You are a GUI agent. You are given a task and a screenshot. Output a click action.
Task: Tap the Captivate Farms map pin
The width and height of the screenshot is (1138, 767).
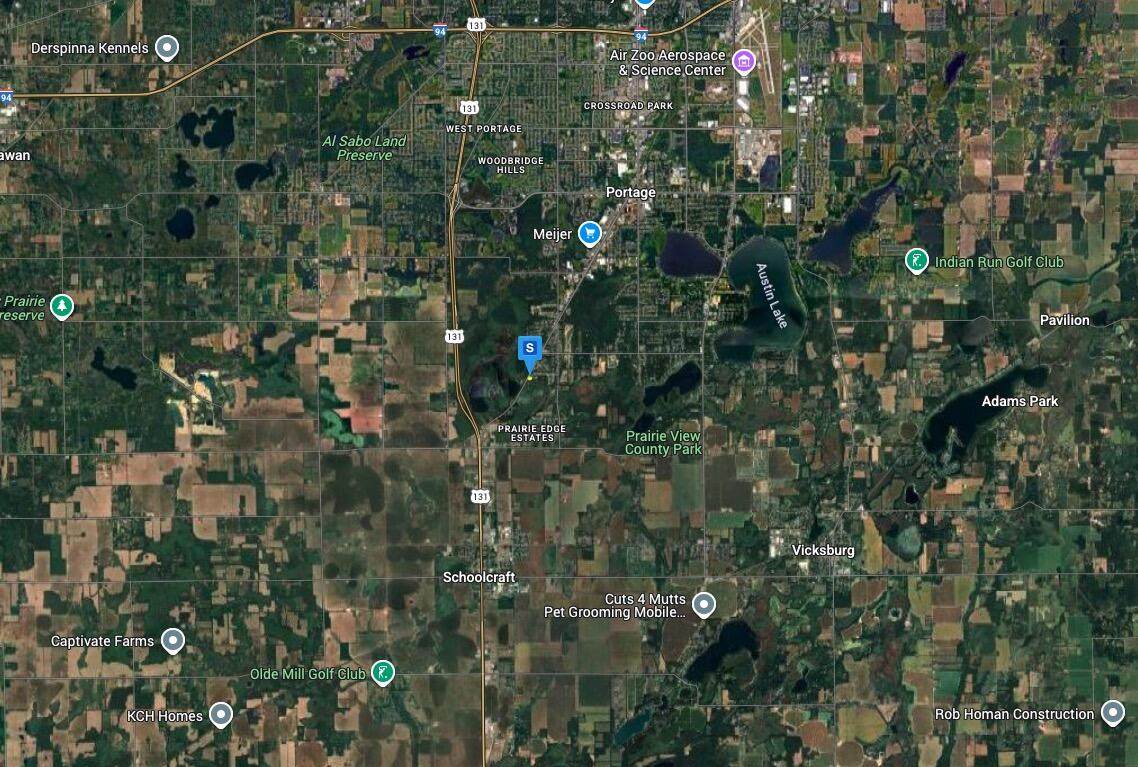(x=173, y=641)
